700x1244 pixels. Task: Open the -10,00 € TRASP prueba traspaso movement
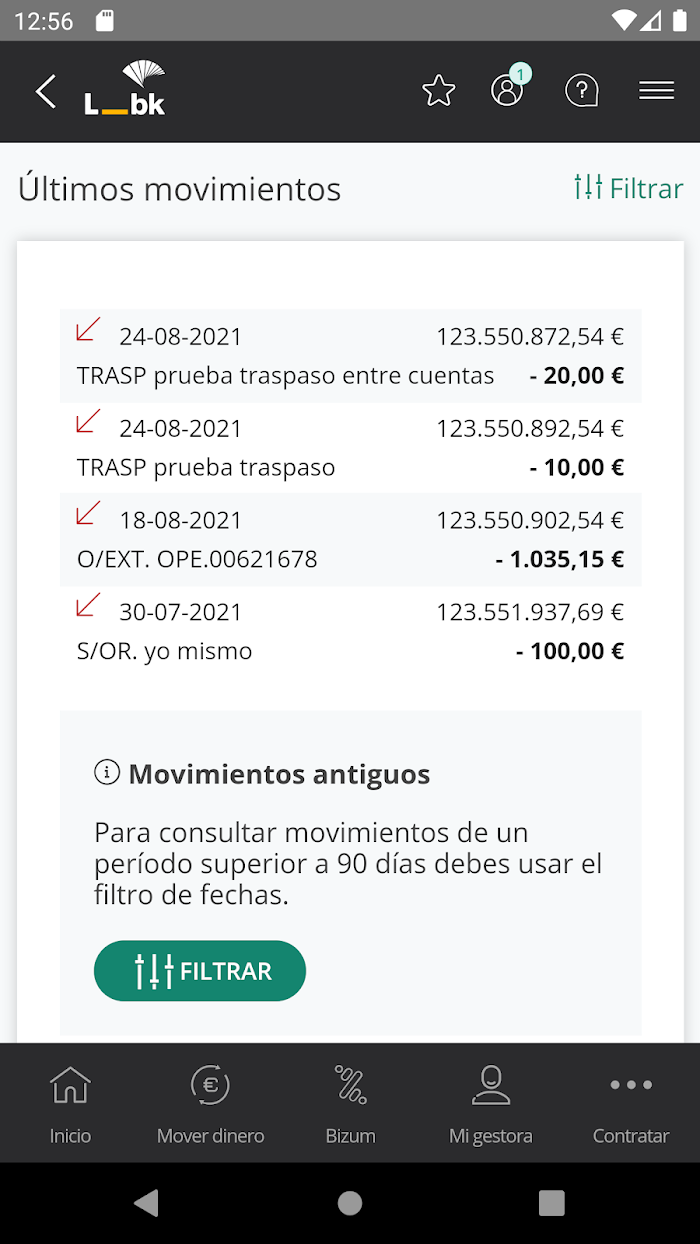pos(350,448)
